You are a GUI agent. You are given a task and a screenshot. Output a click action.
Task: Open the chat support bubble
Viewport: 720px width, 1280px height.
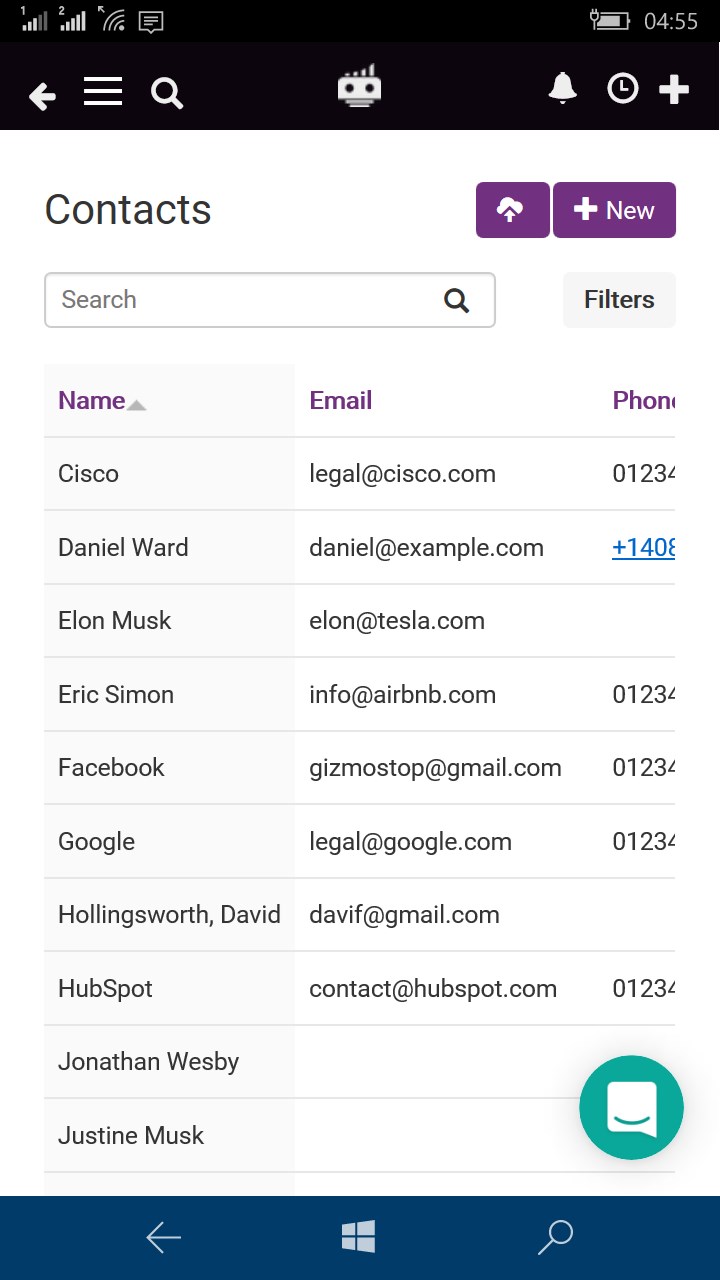[631, 1107]
